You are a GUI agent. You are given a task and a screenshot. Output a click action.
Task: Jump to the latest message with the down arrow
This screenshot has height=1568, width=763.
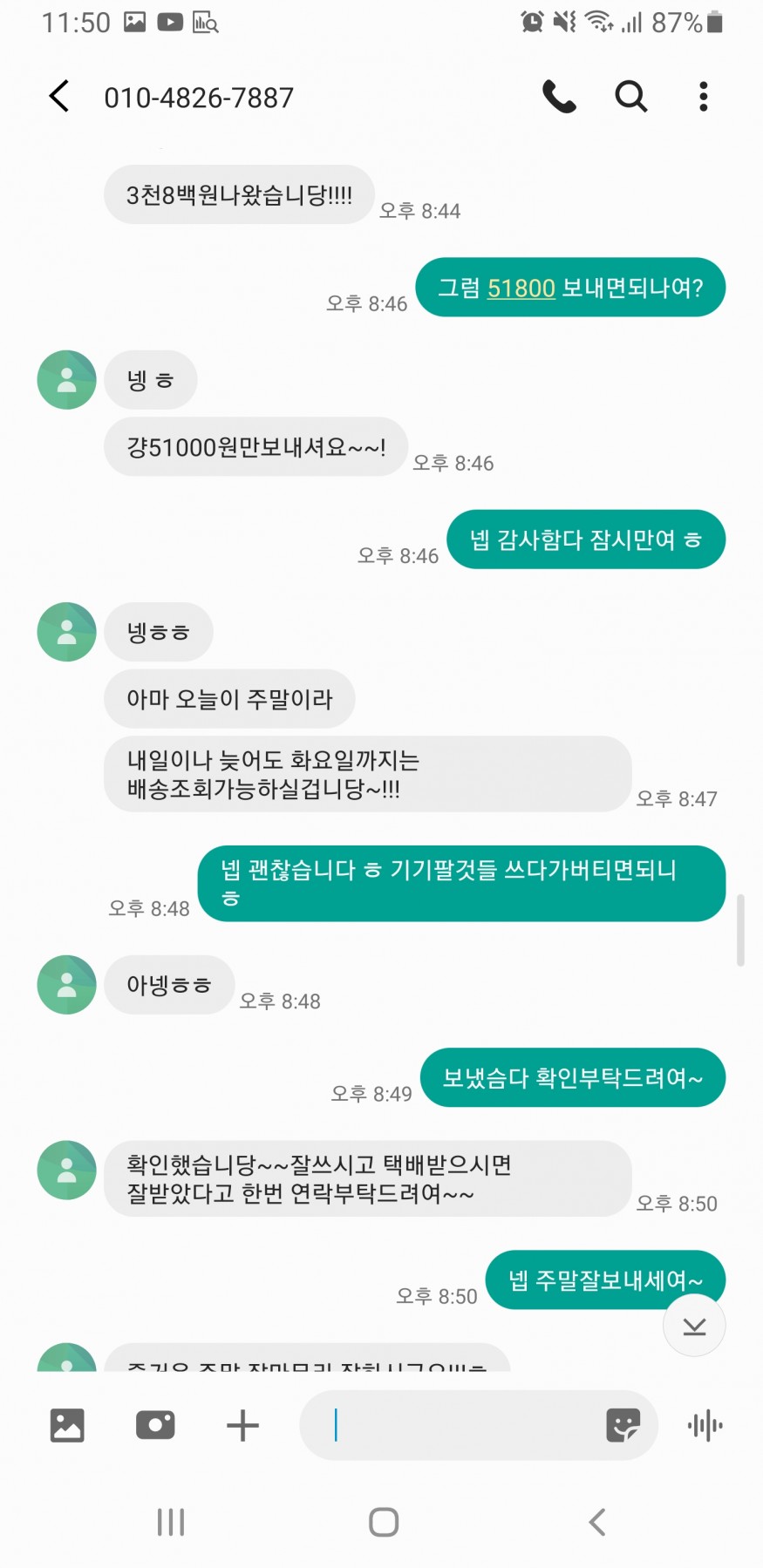pyautogui.click(x=694, y=1326)
